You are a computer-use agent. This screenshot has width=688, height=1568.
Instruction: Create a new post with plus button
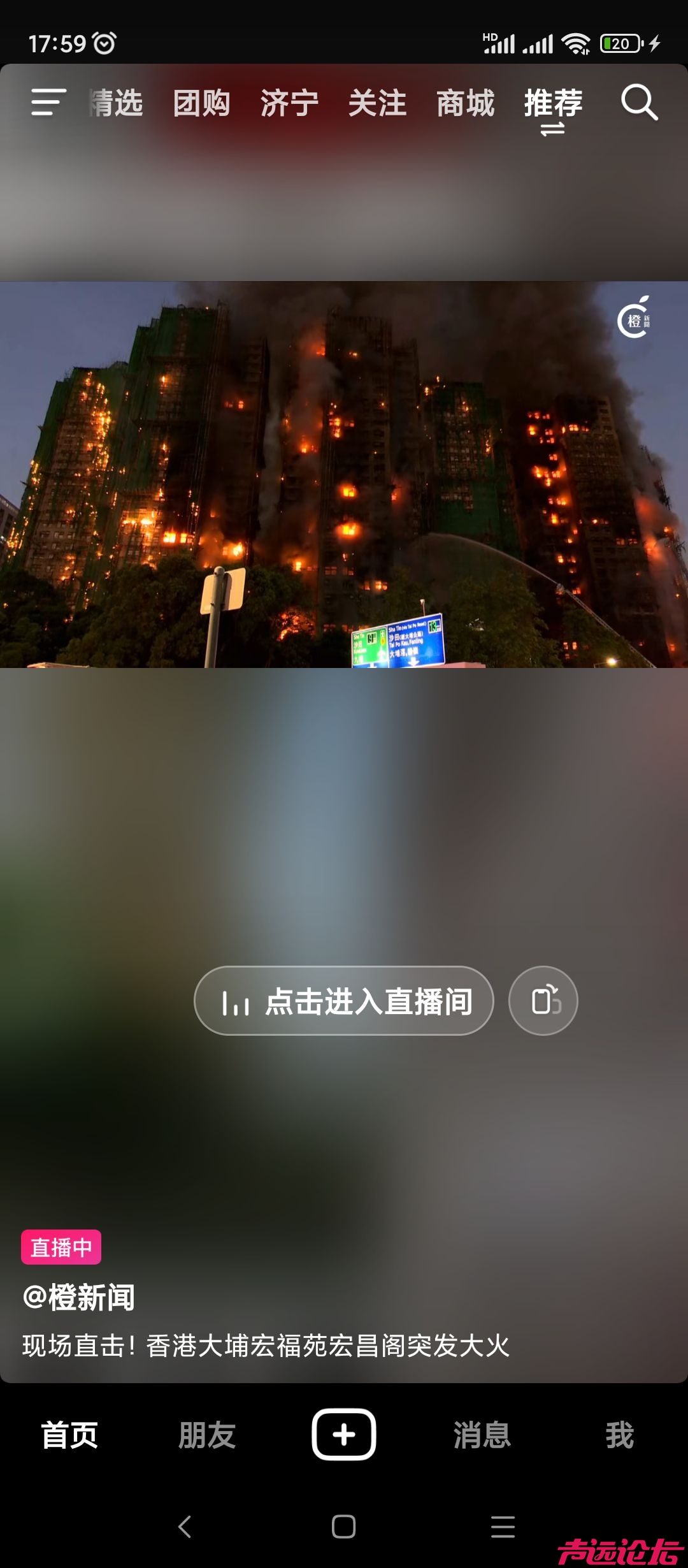tap(344, 1434)
